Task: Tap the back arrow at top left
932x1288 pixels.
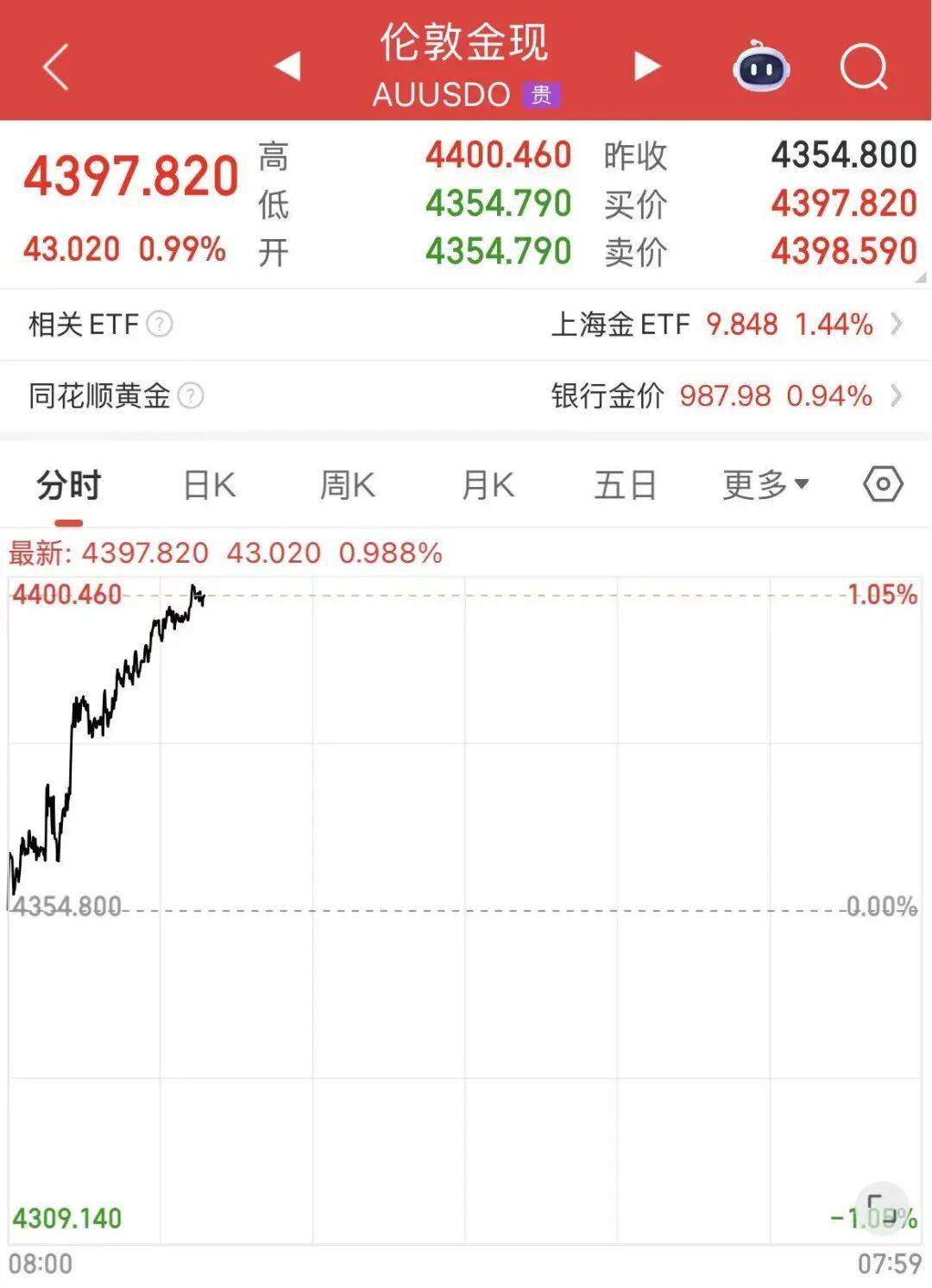Action: [54, 64]
